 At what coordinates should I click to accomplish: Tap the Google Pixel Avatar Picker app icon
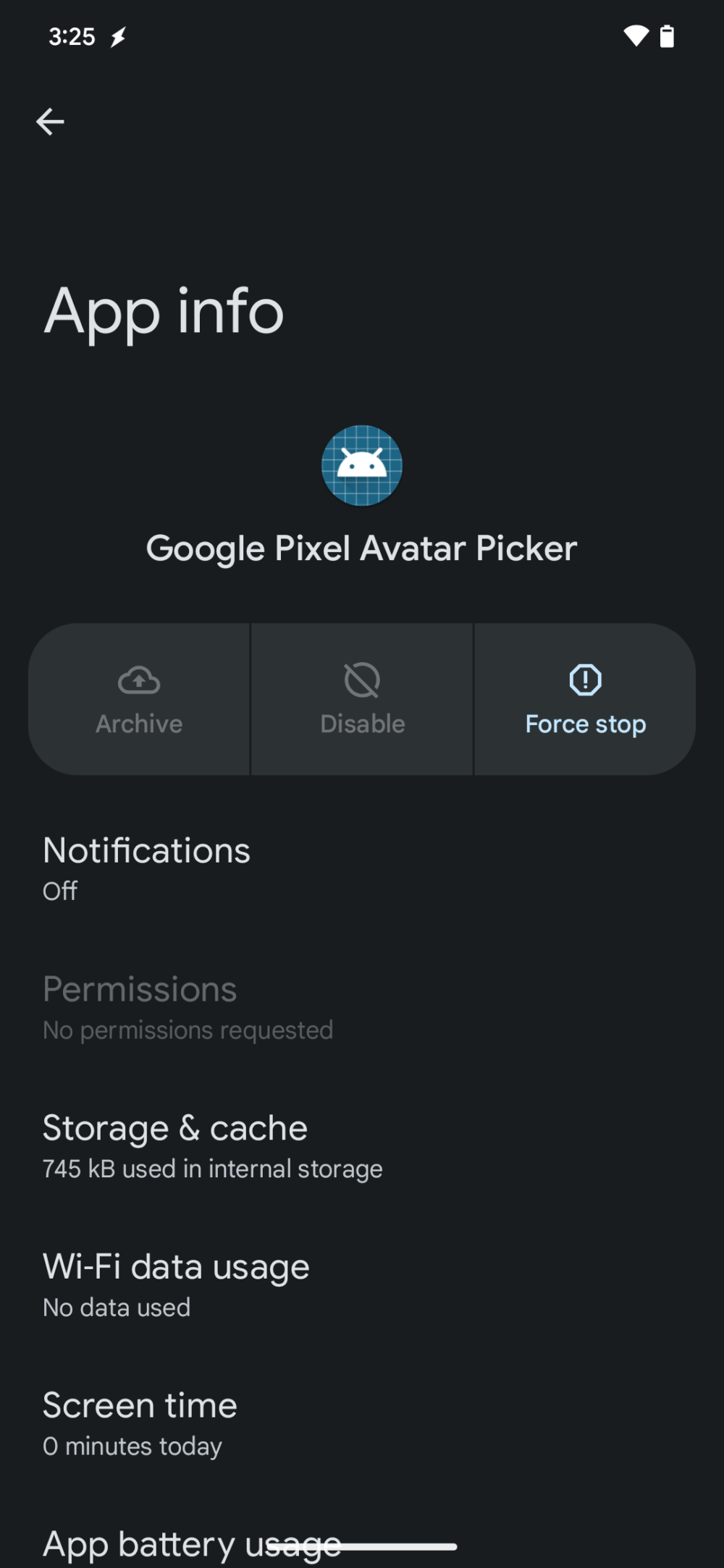(x=362, y=465)
